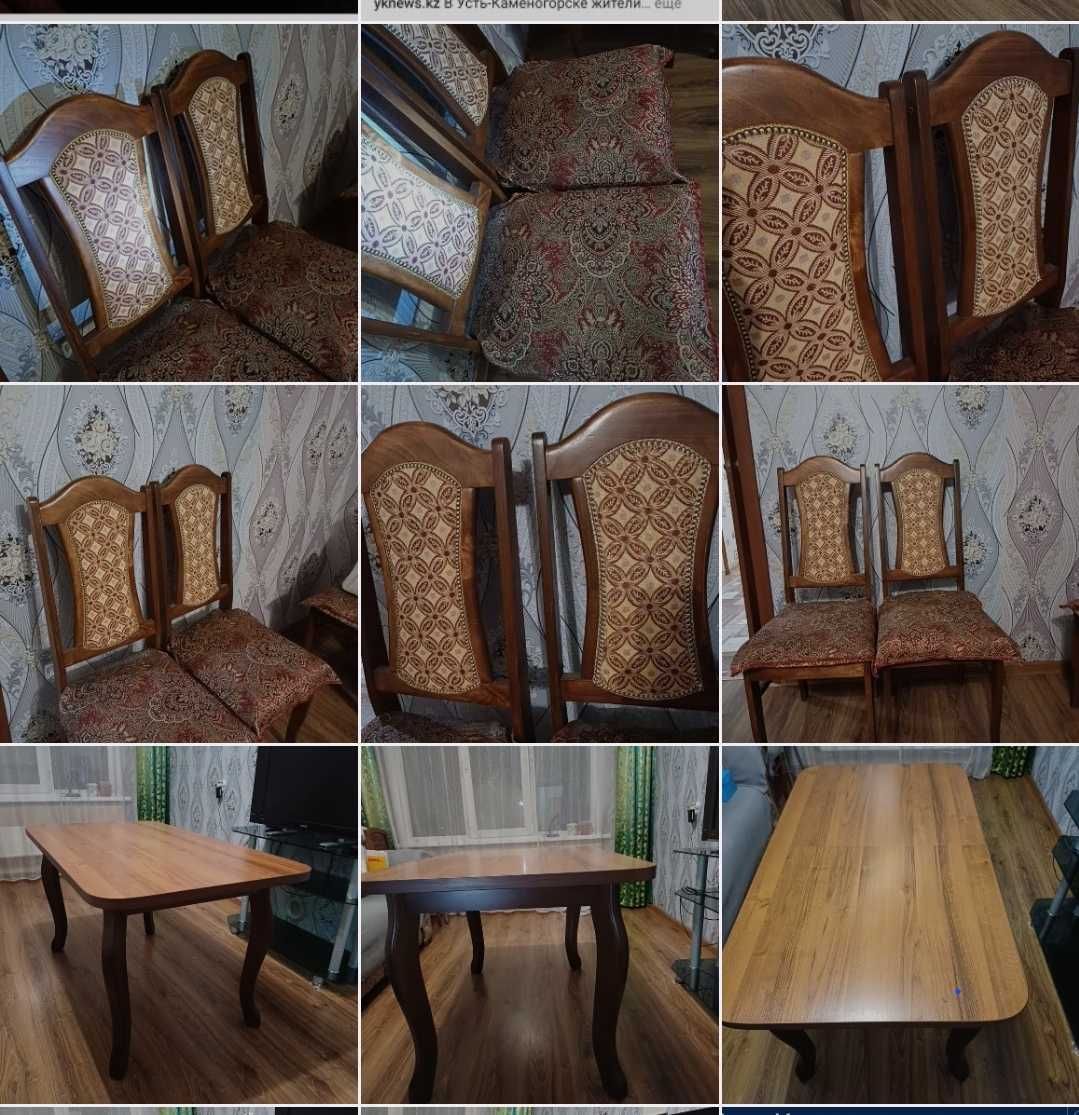Open photo of two chairs standing side by side near the wall corner

(x=178, y=563)
